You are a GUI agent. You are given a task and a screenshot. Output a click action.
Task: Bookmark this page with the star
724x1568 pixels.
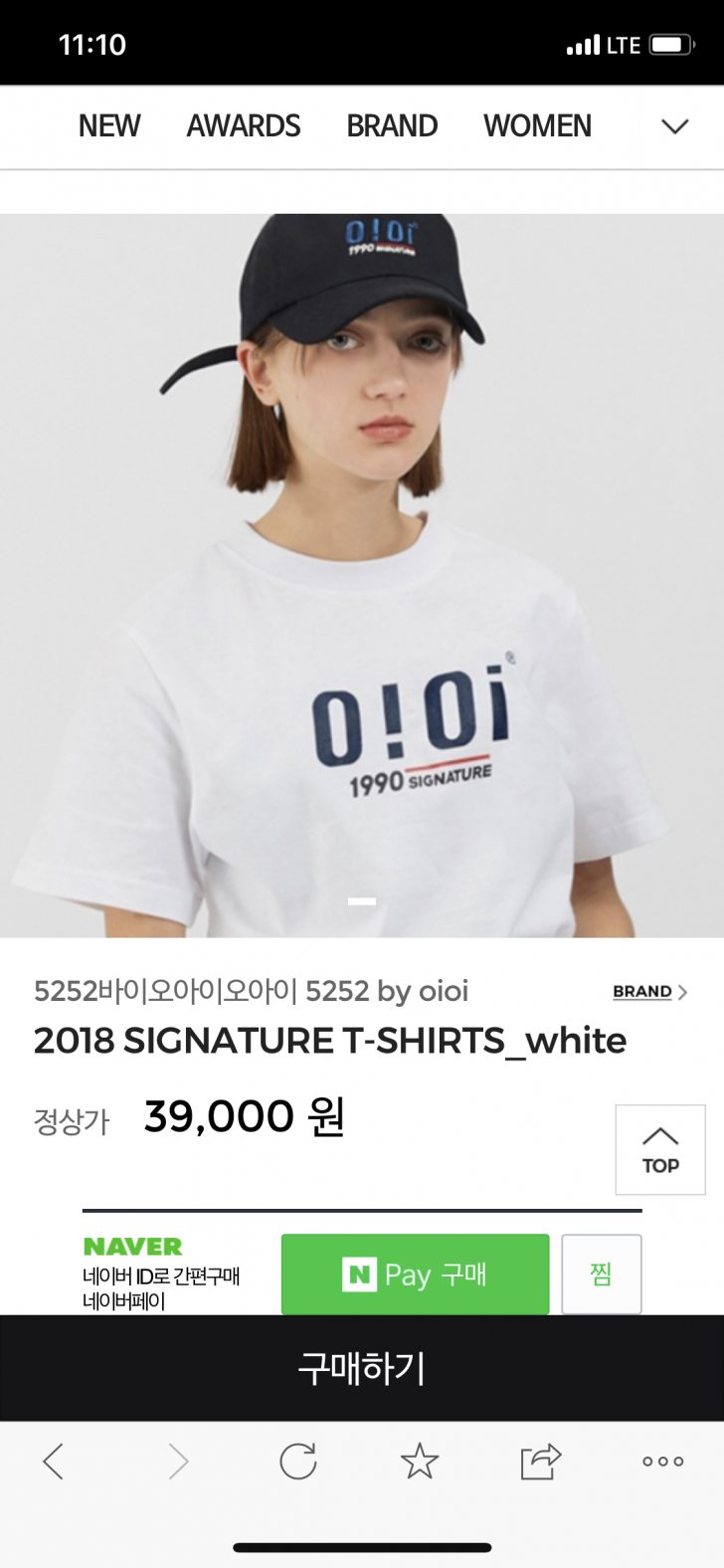pos(419,1462)
